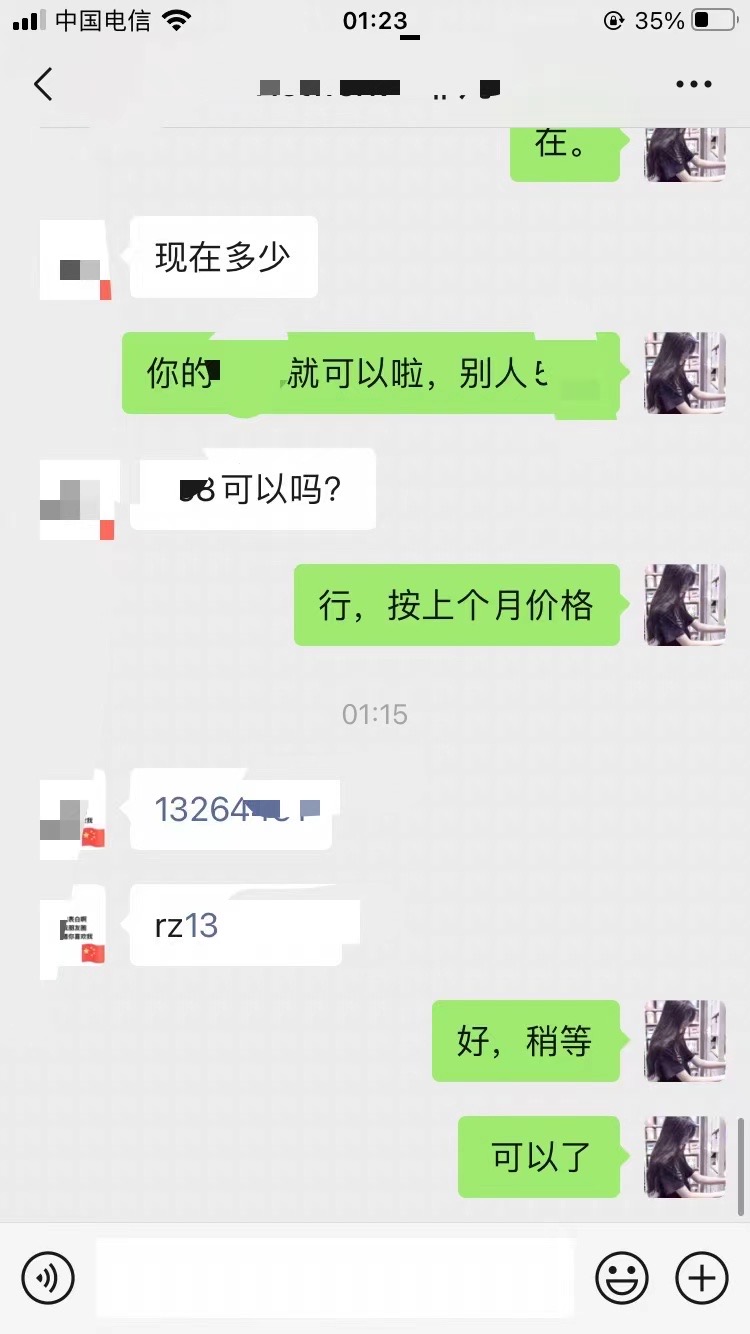The height and width of the screenshot is (1334, 750).
Task: Go back to the chat list
Action: 43,85
